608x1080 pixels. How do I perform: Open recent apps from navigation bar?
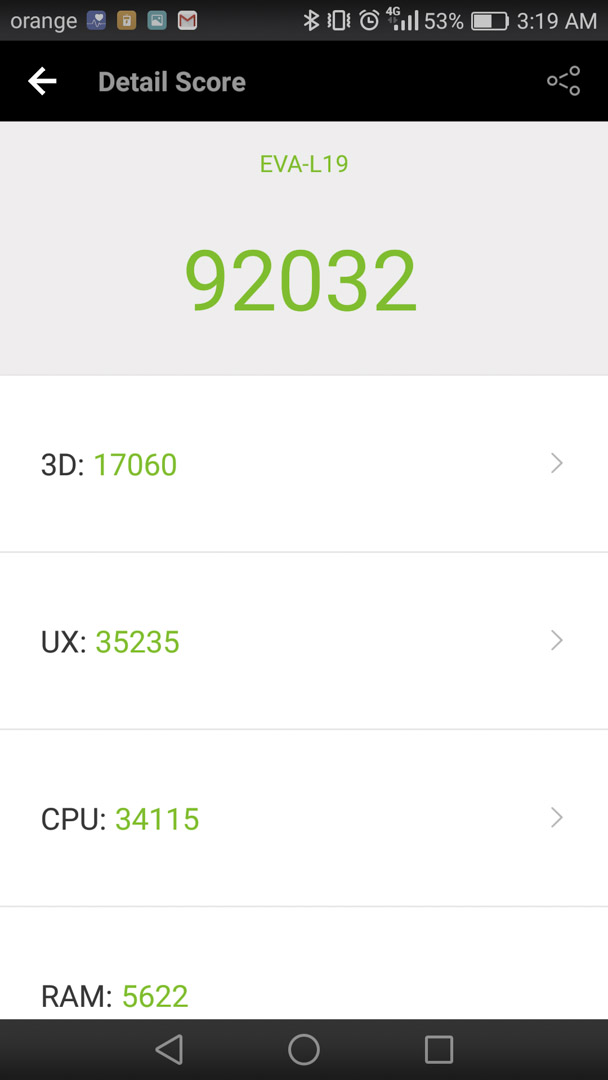[438, 1050]
